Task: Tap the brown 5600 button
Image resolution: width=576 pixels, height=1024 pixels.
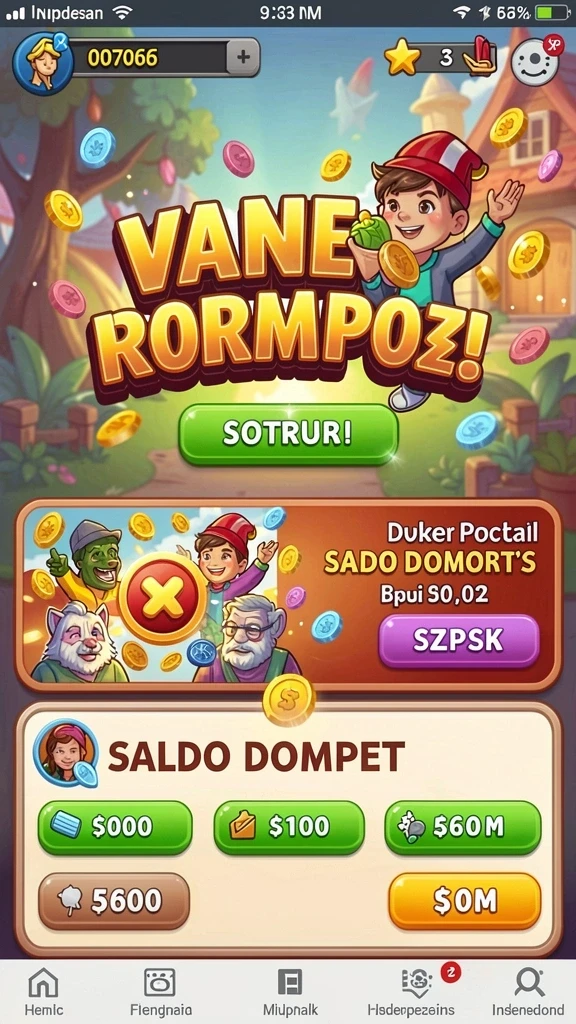Action: (x=114, y=901)
